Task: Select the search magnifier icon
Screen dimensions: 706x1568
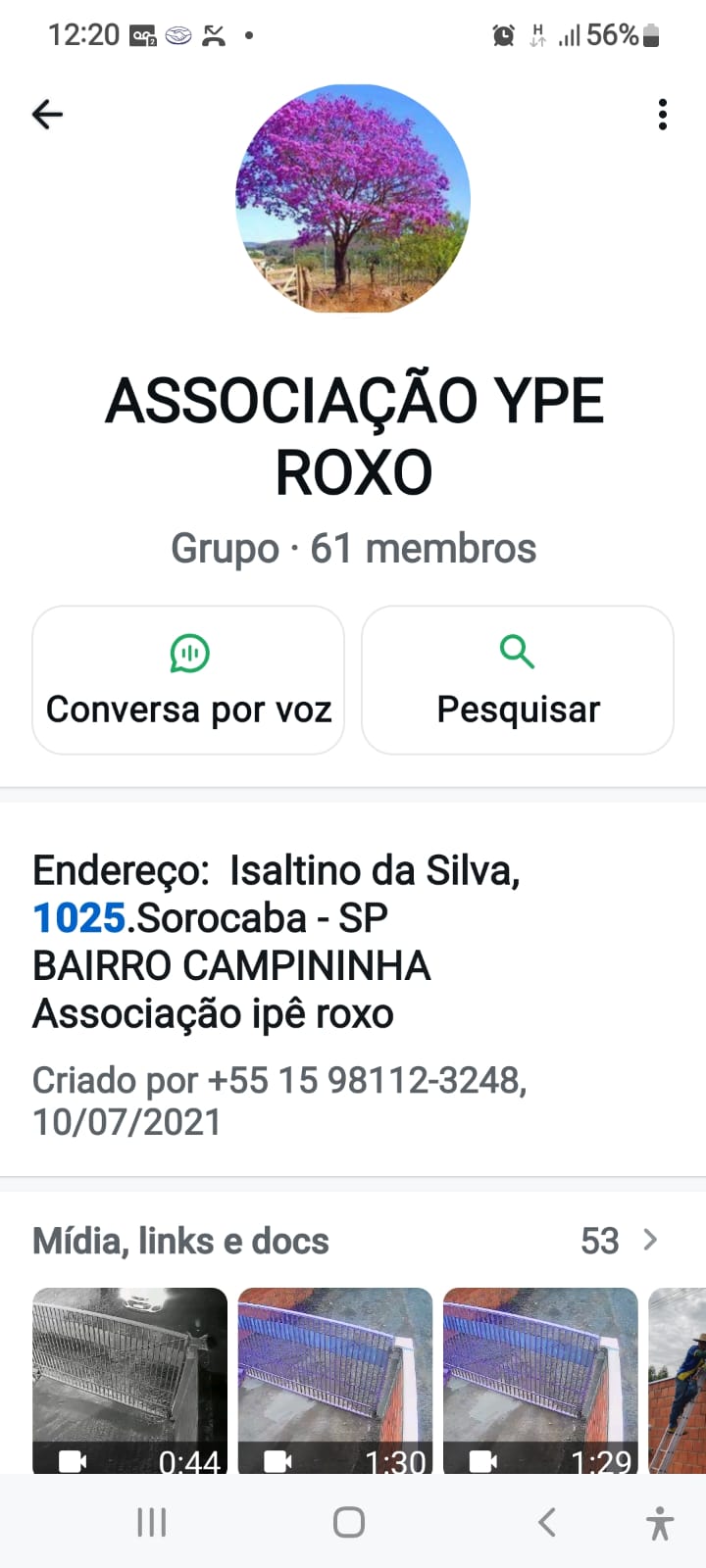Action: click(517, 651)
